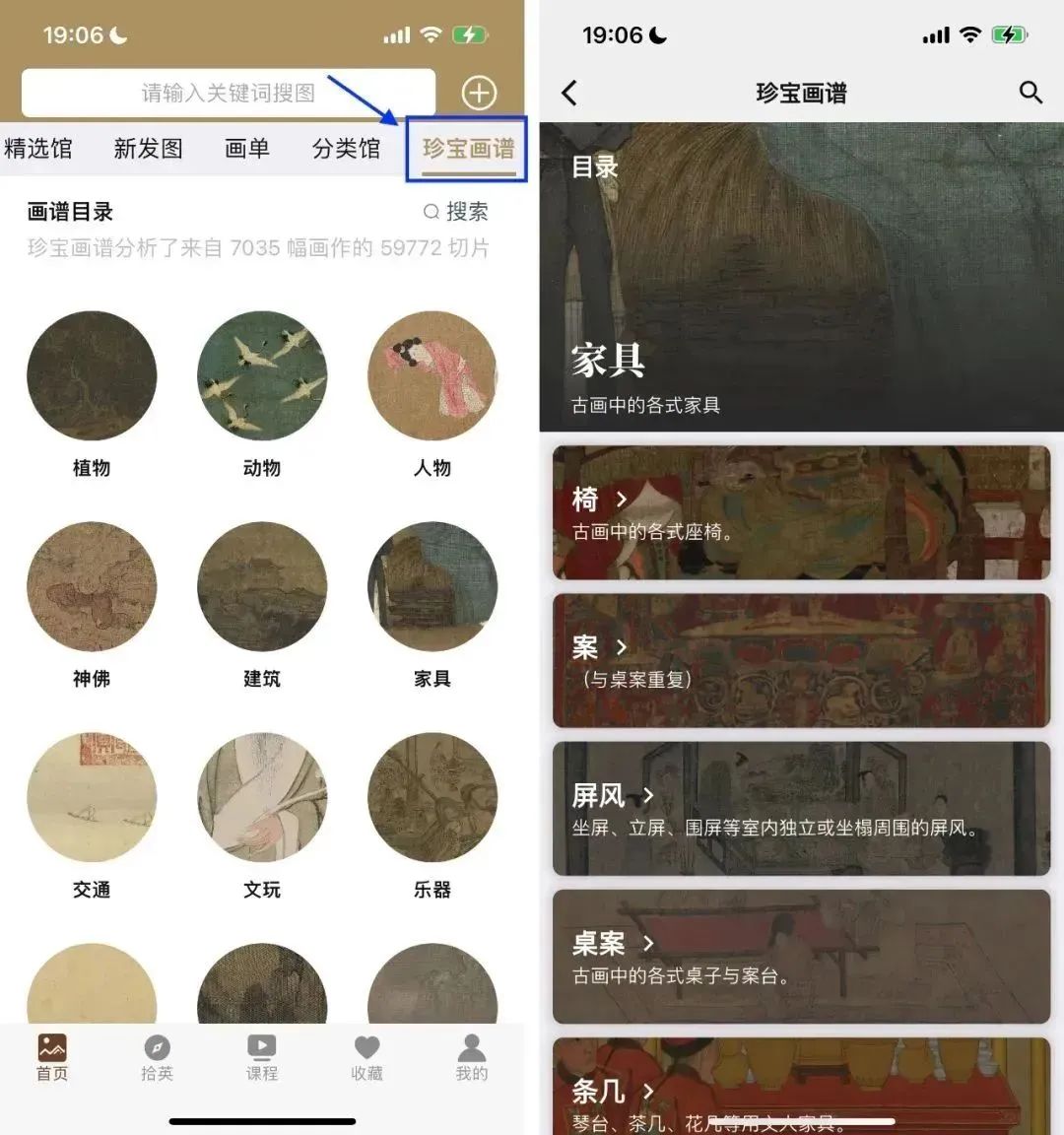Screen dimensions: 1064x1135
Task: Tap 搜索 next to 画谱目录
Action: point(456,212)
